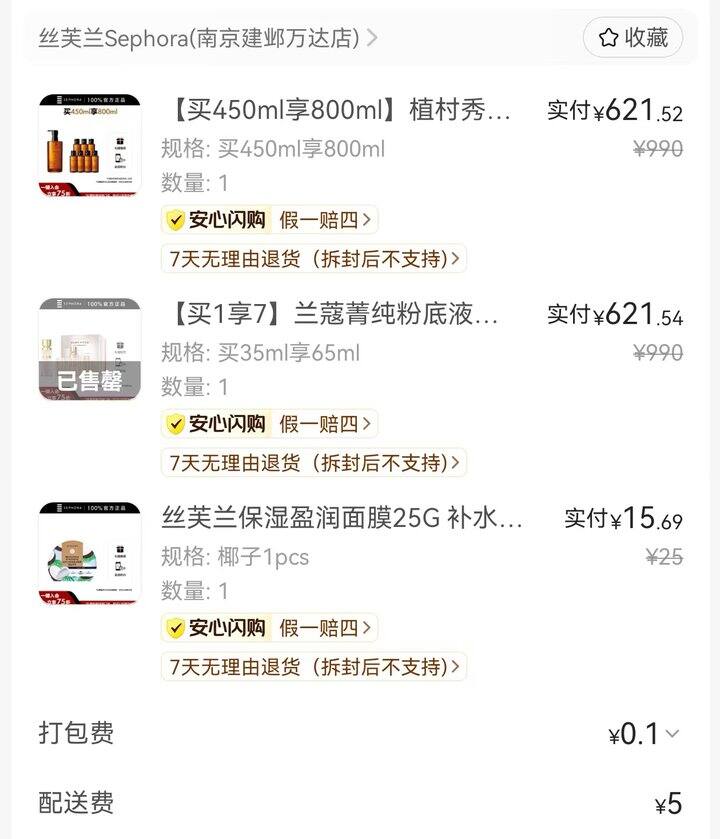Click the first product's bottle thumbnail image
720x839 pixels.
tap(89, 145)
